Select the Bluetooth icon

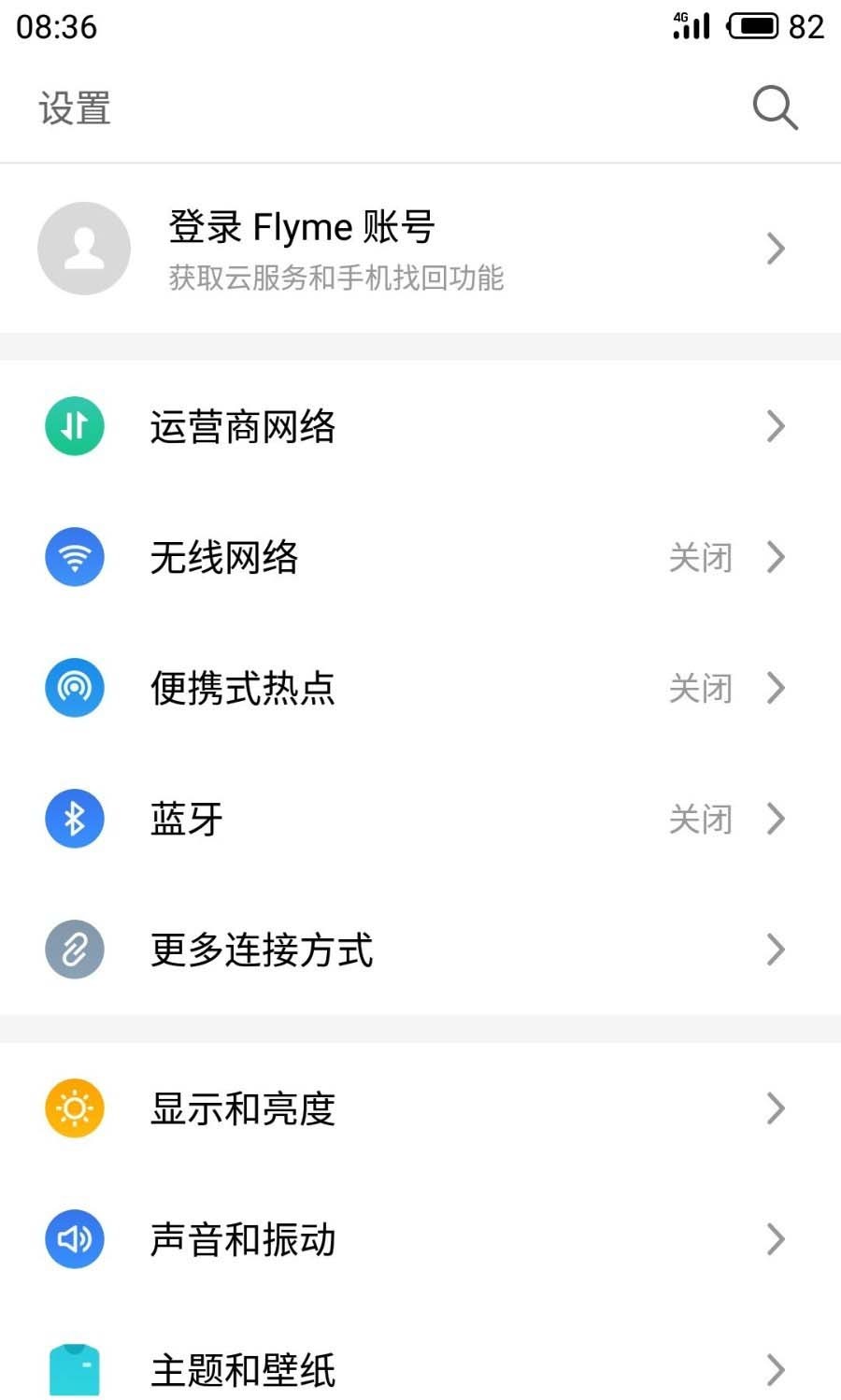[74, 819]
